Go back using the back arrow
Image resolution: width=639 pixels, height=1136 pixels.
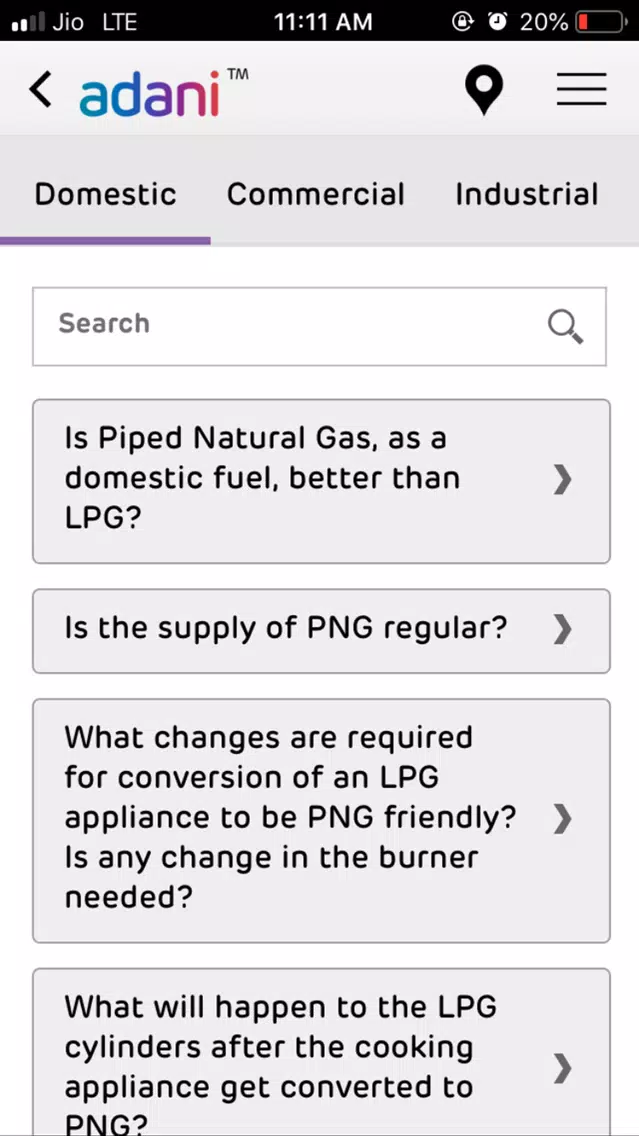coord(41,90)
